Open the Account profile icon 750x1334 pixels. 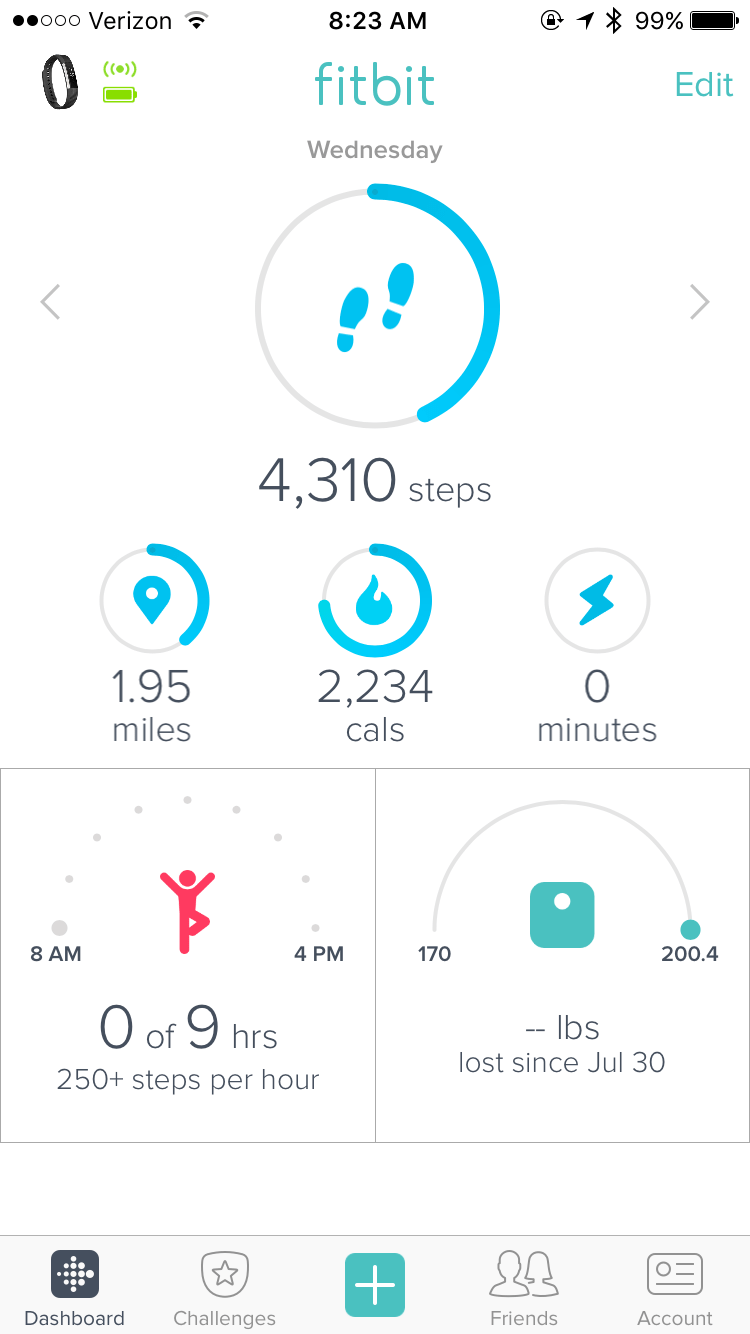coord(674,1272)
